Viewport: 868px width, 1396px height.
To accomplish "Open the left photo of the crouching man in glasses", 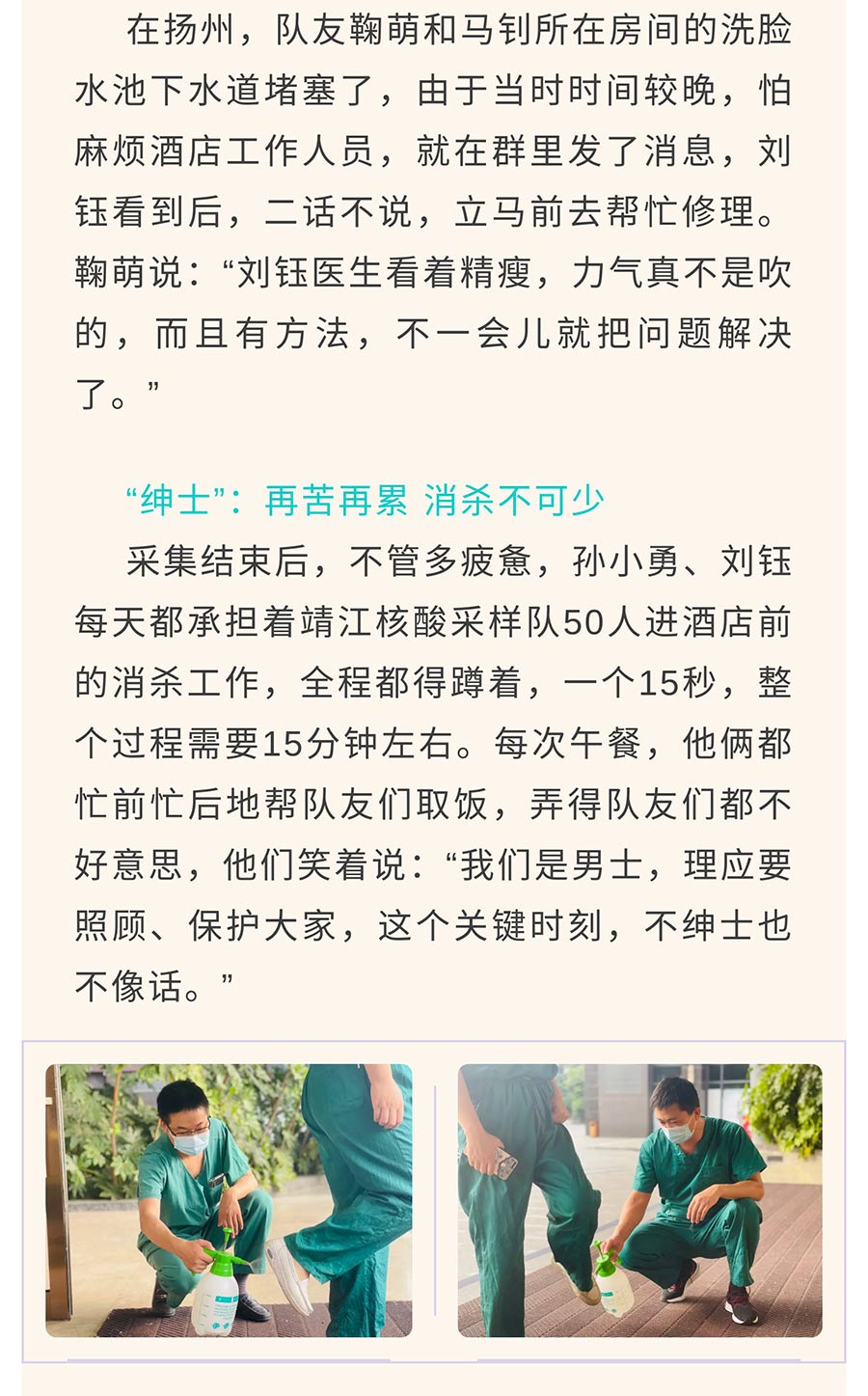I will 229,1200.
